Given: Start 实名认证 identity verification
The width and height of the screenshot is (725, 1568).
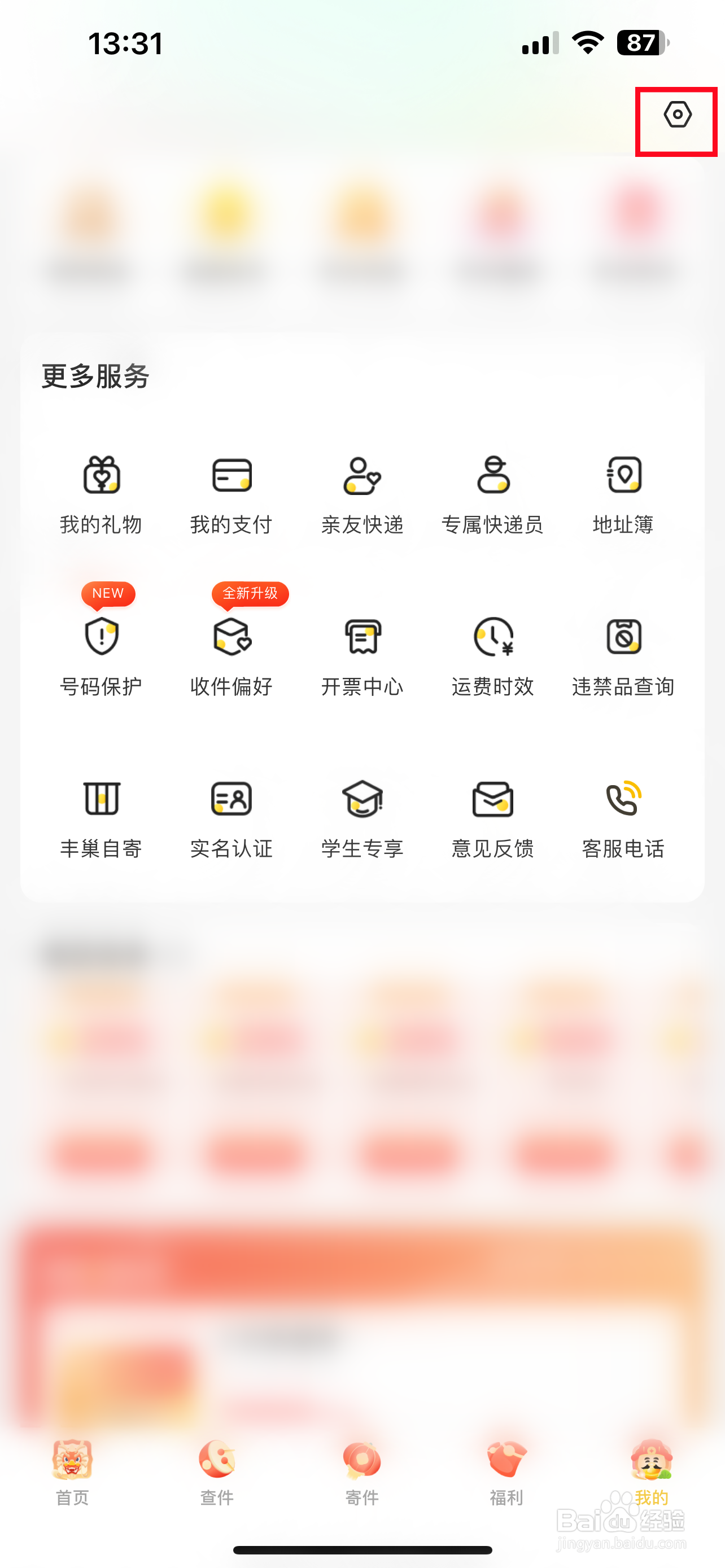Looking at the screenshot, I should [232, 818].
